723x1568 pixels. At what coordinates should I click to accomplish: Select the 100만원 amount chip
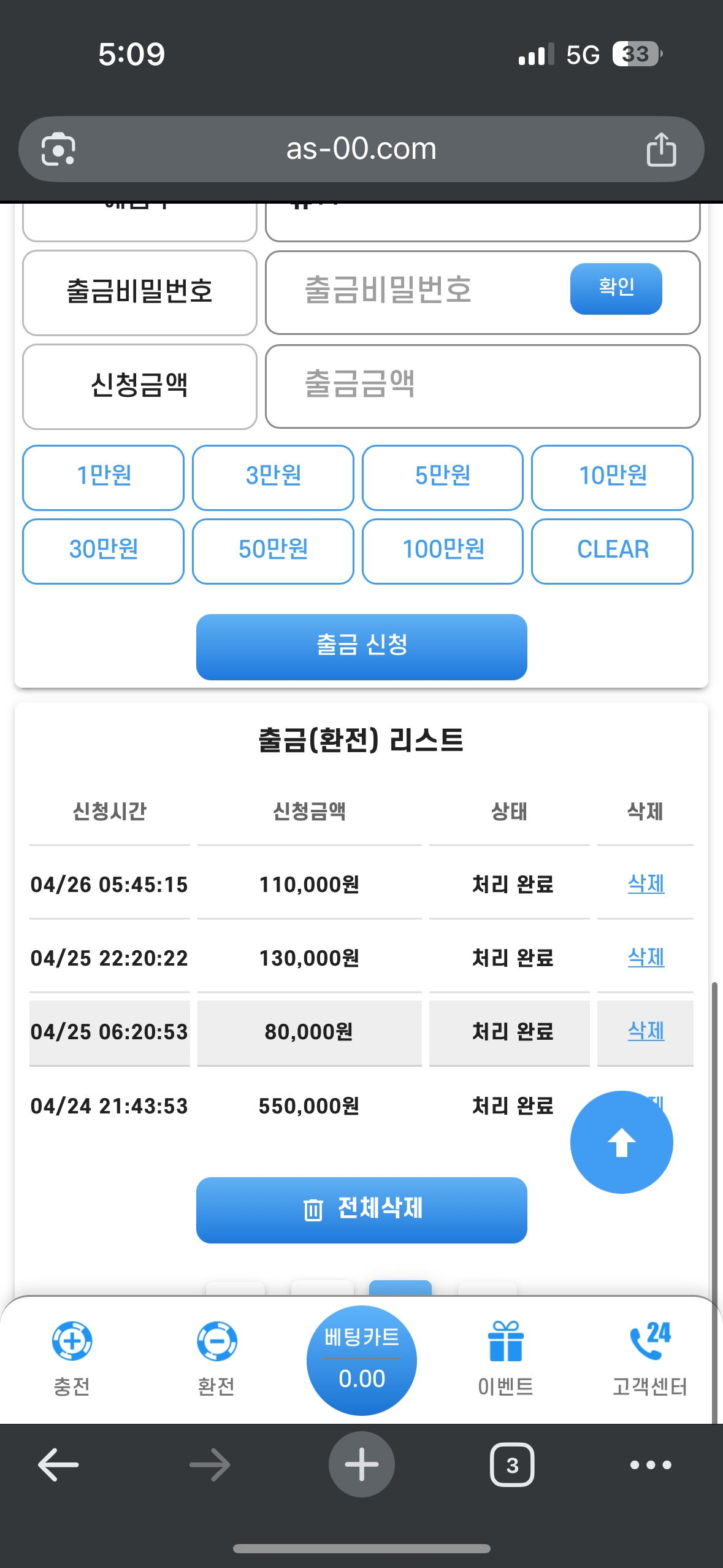[442, 551]
